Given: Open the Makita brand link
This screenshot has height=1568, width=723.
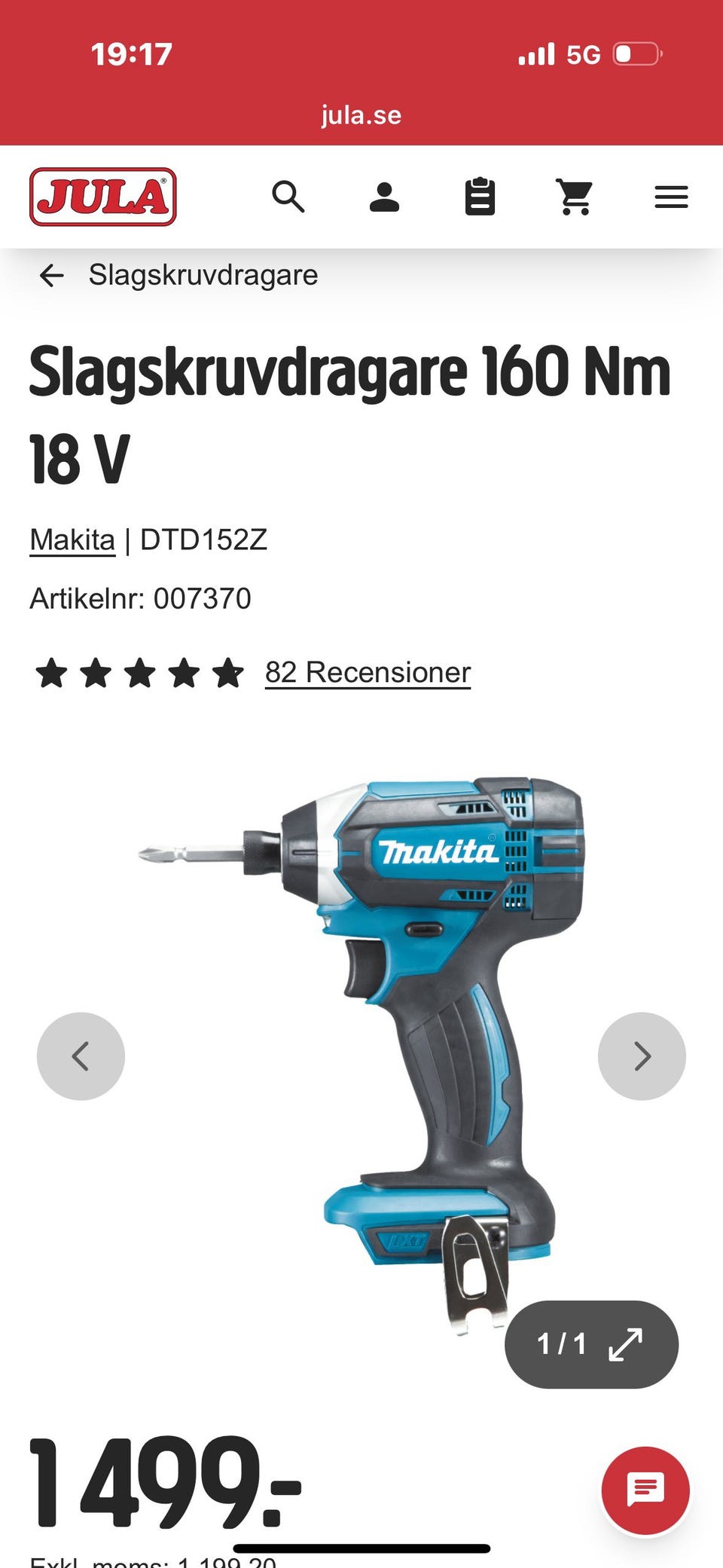Looking at the screenshot, I should [x=72, y=539].
